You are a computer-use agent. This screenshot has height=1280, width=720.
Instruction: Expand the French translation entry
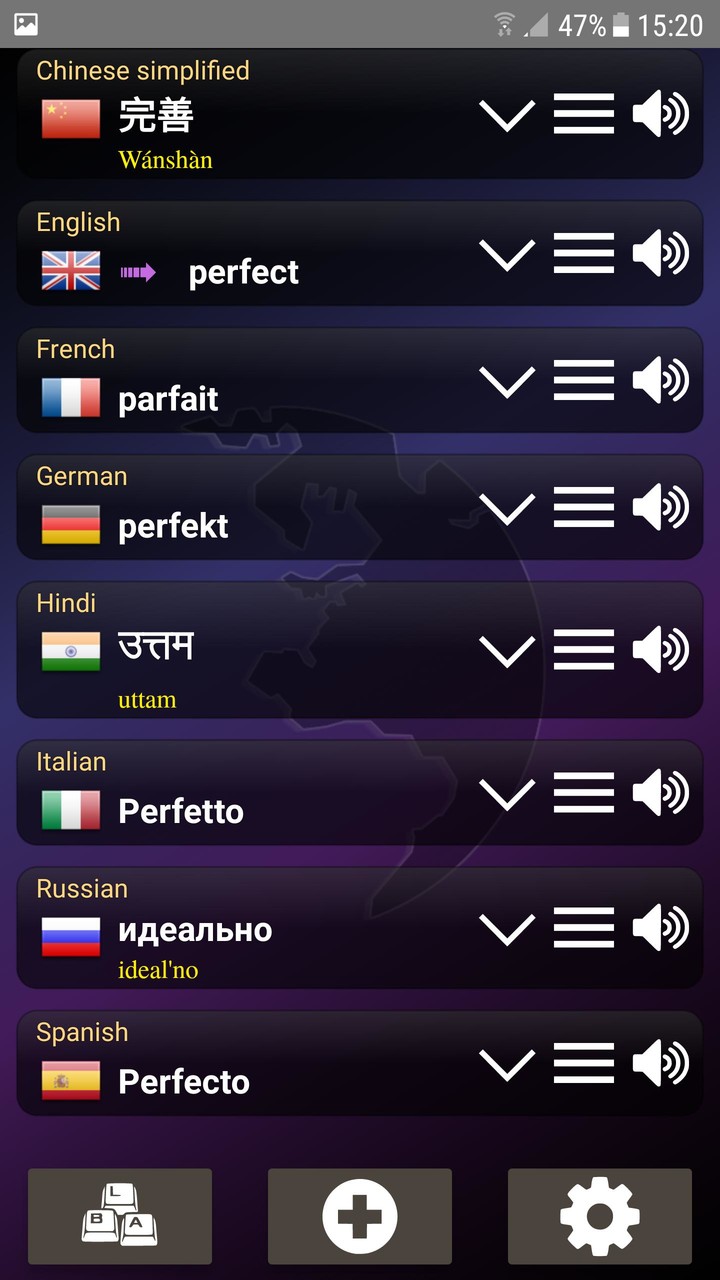click(507, 380)
